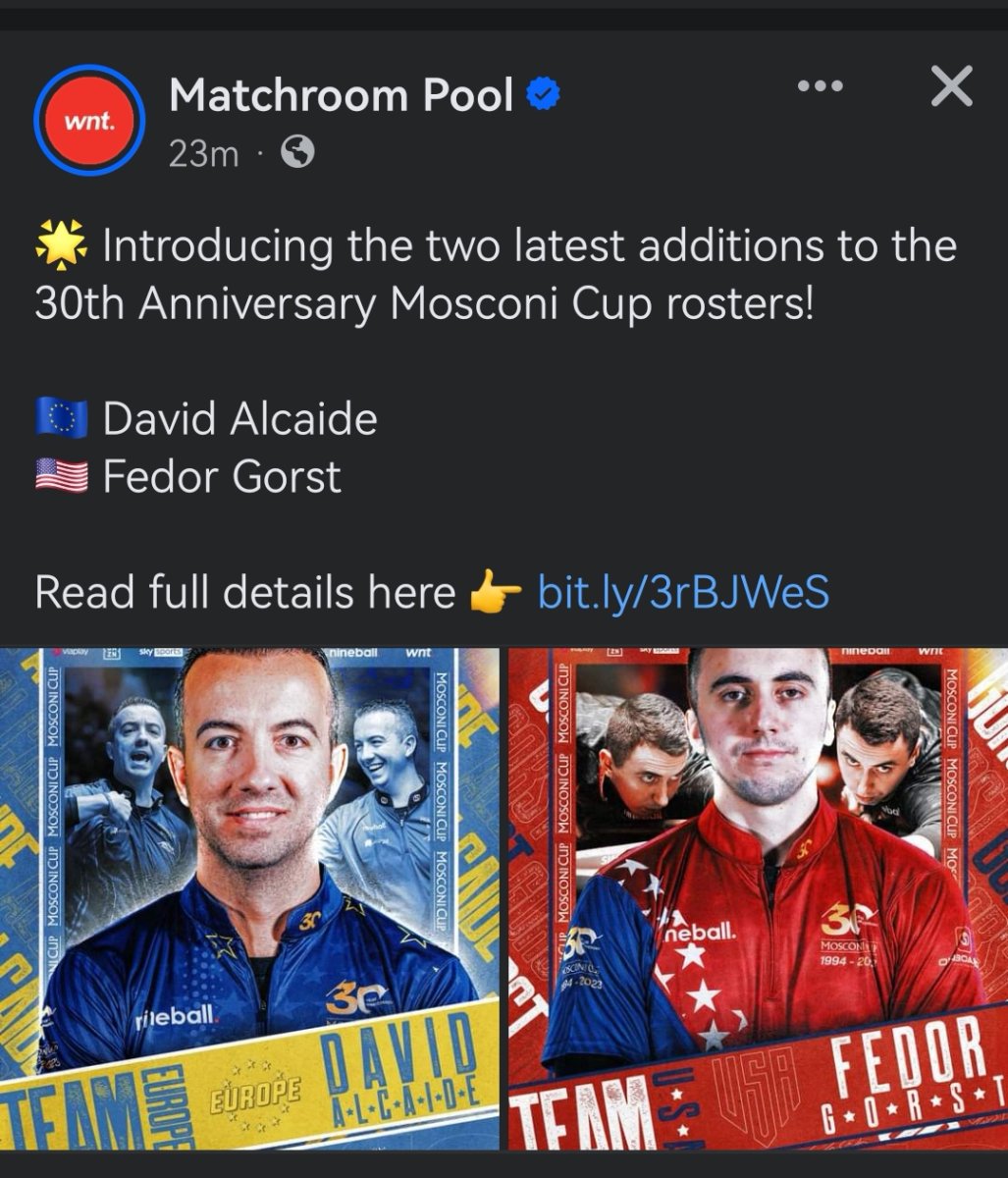Follow the bit.ly/3rBJWeS link
The height and width of the screenshot is (1178, 1008).
[683, 592]
